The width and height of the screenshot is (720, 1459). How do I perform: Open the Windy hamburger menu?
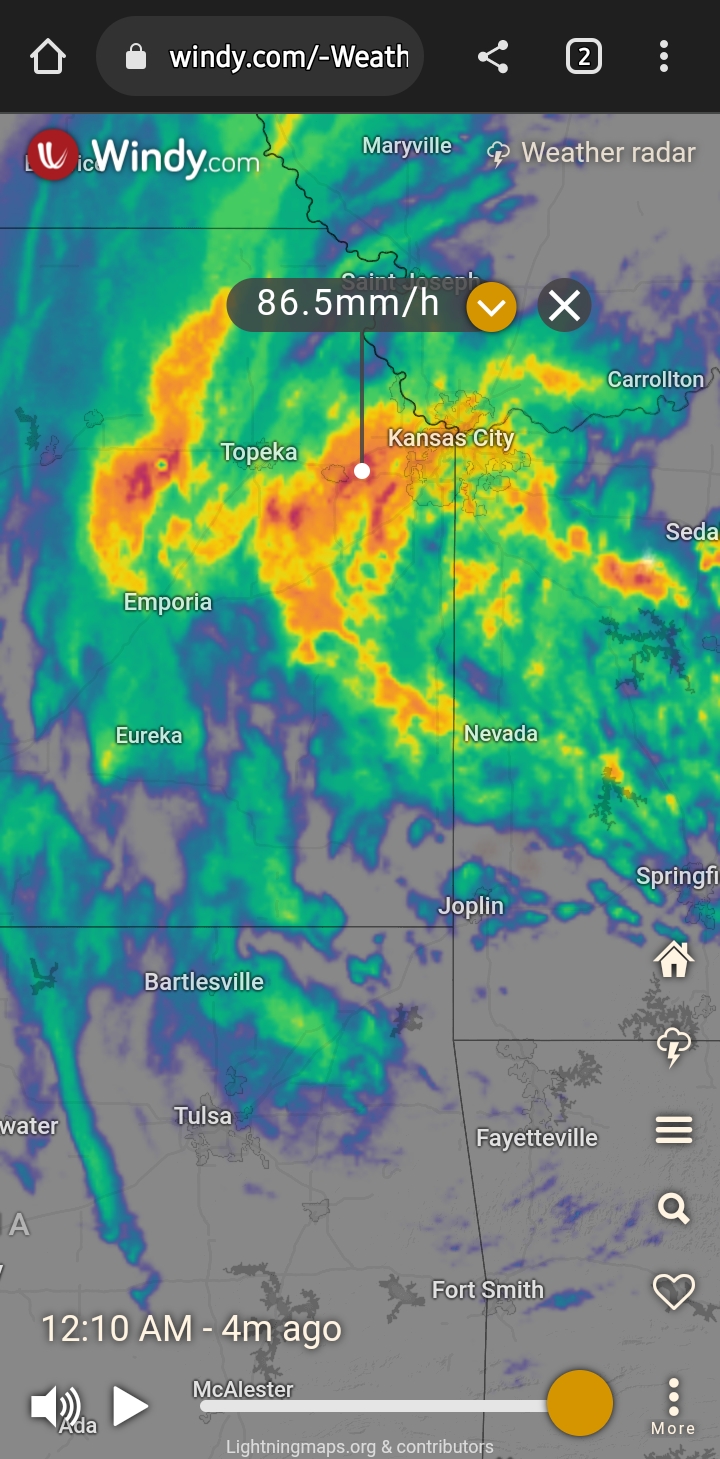tap(674, 1131)
